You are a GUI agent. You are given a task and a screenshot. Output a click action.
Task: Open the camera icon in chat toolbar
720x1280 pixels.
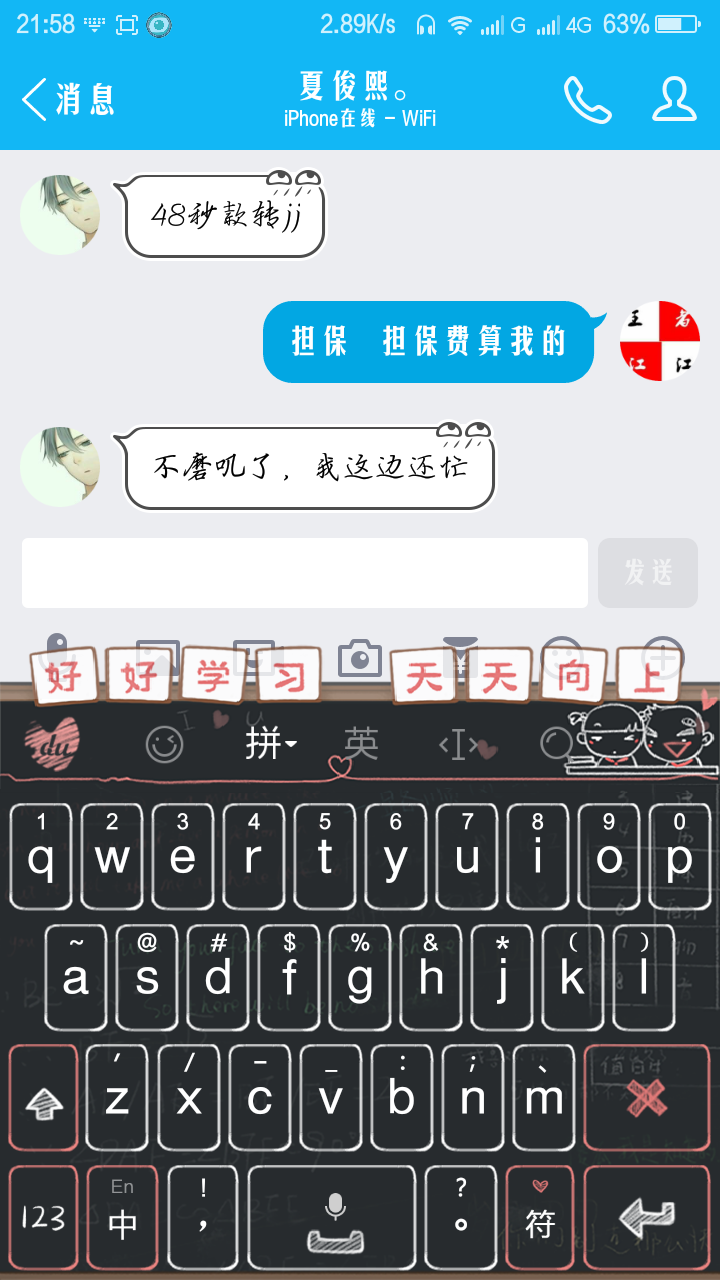(360, 658)
